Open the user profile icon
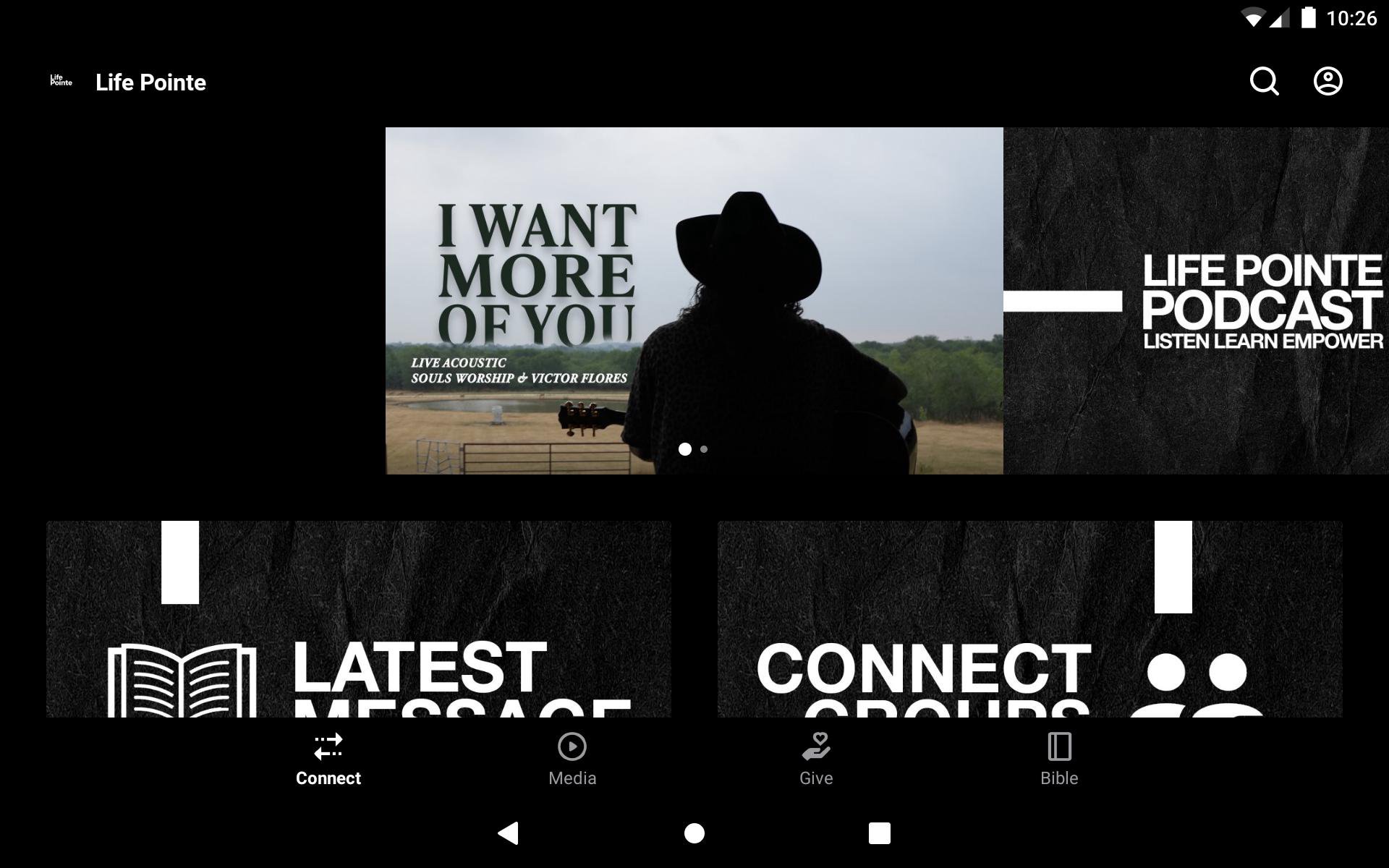Image resolution: width=1389 pixels, height=868 pixels. (x=1328, y=82)
